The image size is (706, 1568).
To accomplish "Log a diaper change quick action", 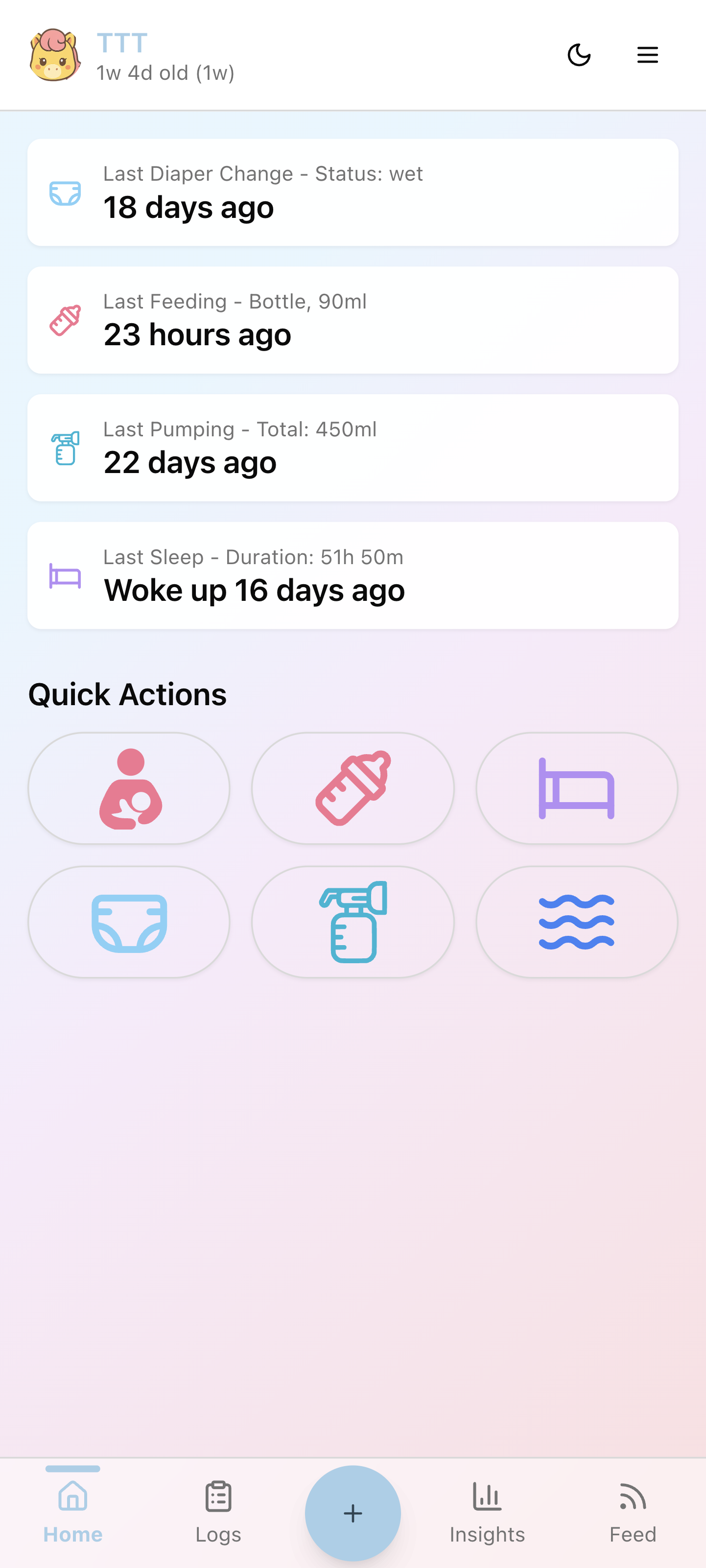I will click(x=128, y=921).
